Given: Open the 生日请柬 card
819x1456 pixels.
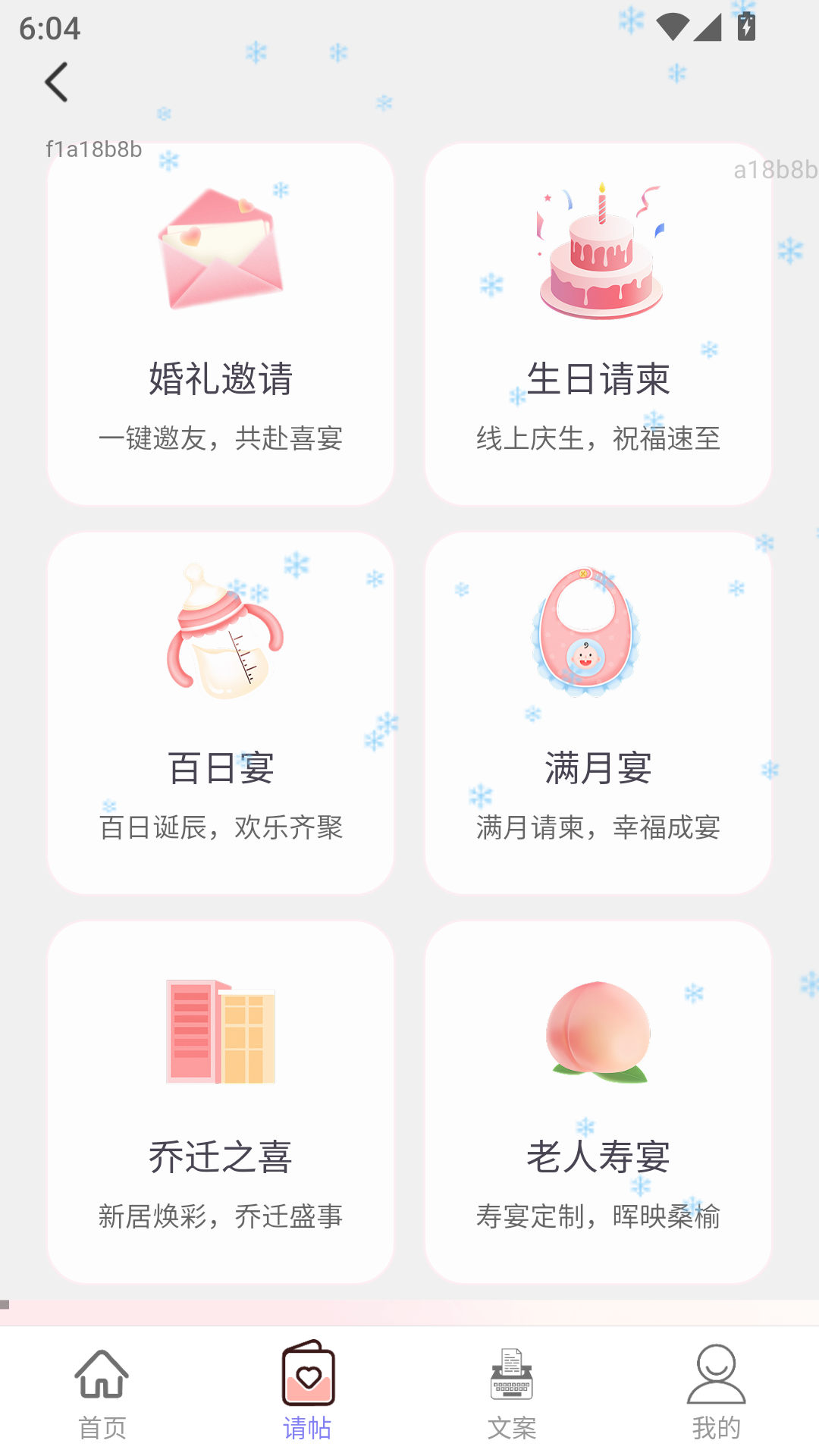Looking at the screenshot, I should pyautogui.click(x=599, y=322).
